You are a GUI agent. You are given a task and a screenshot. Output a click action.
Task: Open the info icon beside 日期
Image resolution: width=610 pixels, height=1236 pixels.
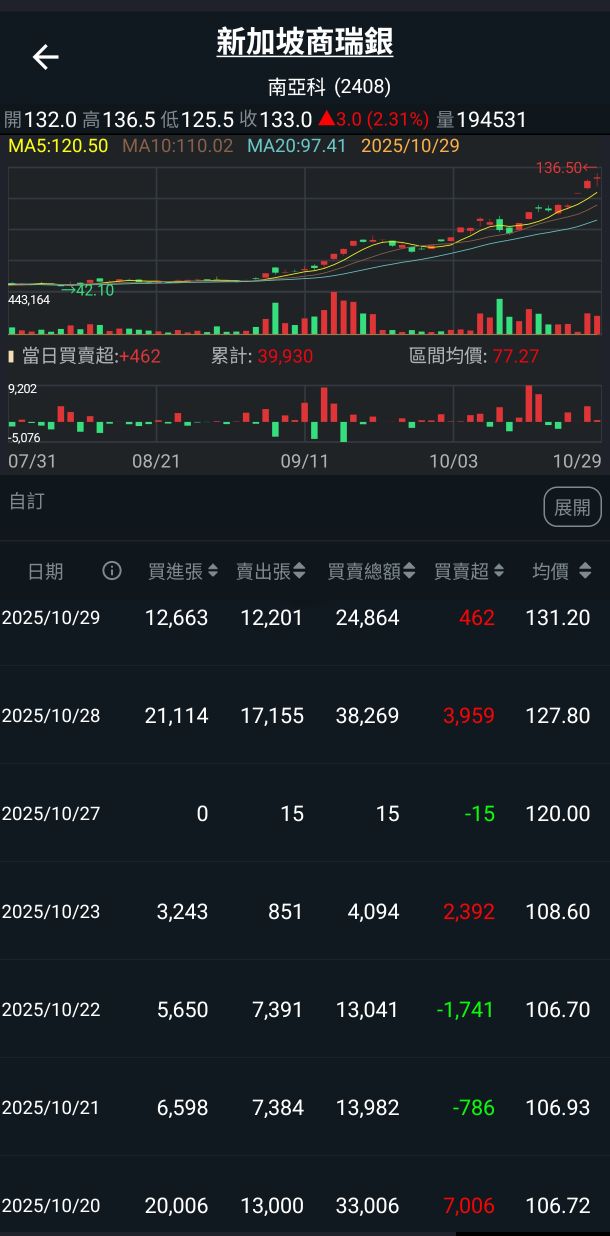112,571
